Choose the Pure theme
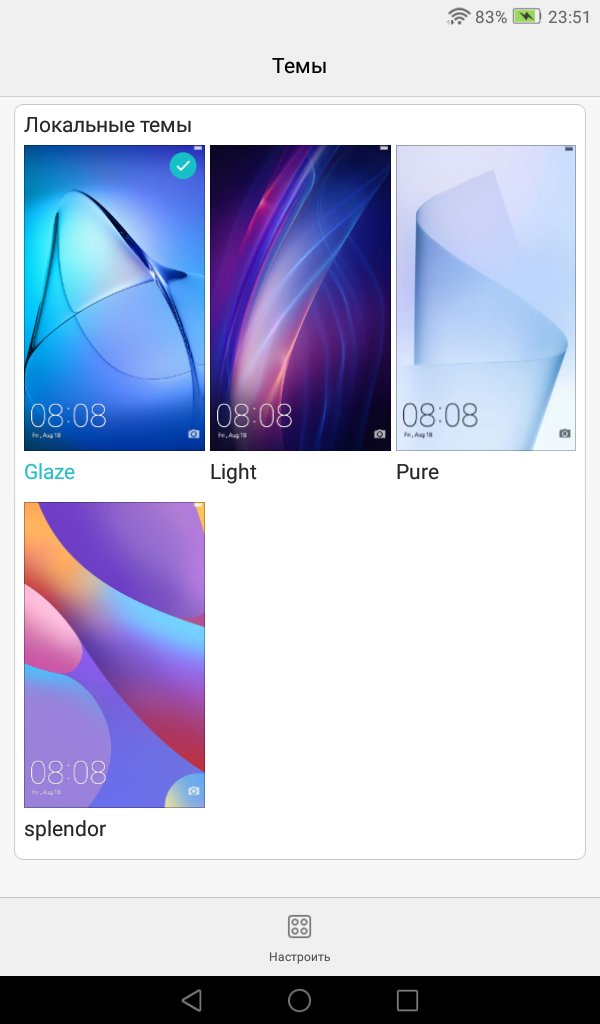The height and width of the screenshot is (1024, 600). tap(486, 298)
